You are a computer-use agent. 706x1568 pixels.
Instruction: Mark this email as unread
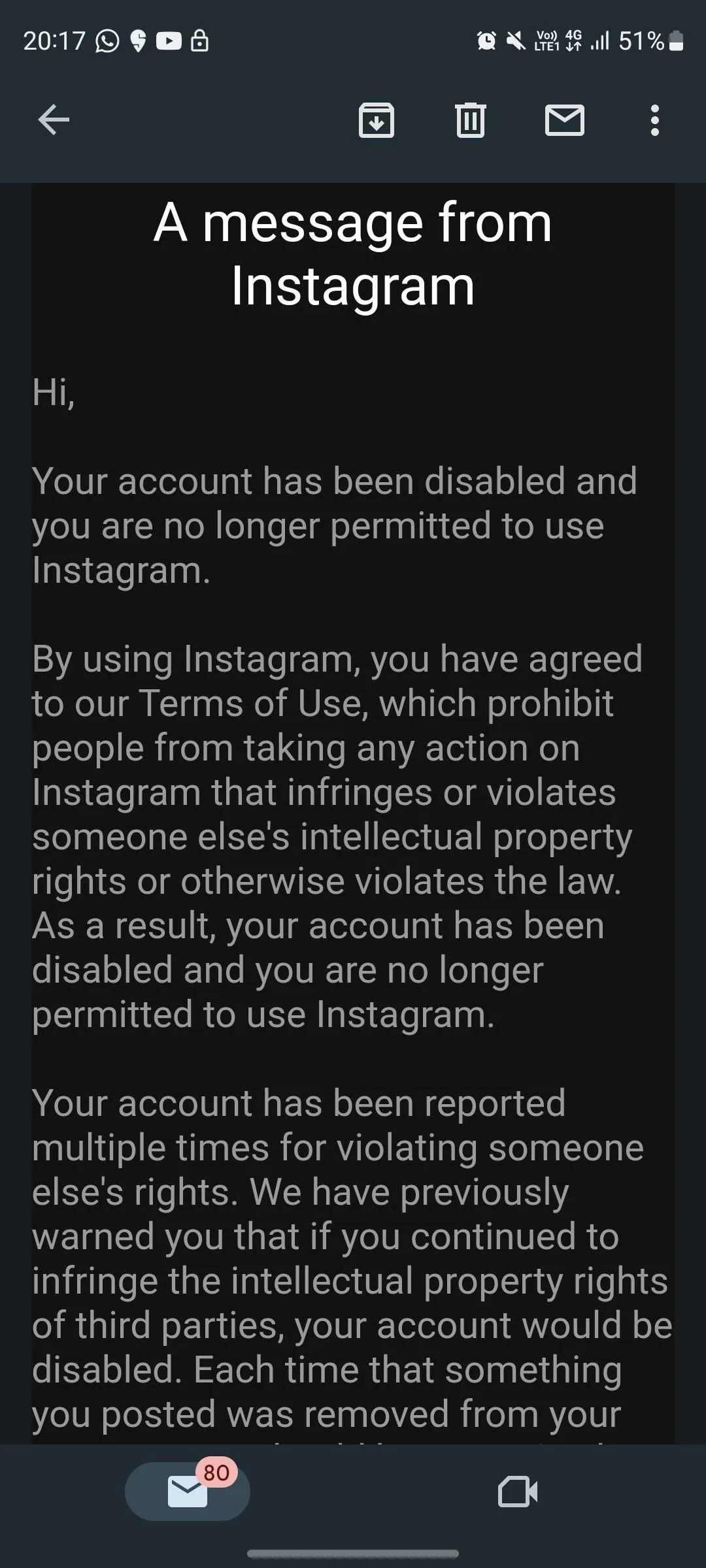click(x=564, y=120)
